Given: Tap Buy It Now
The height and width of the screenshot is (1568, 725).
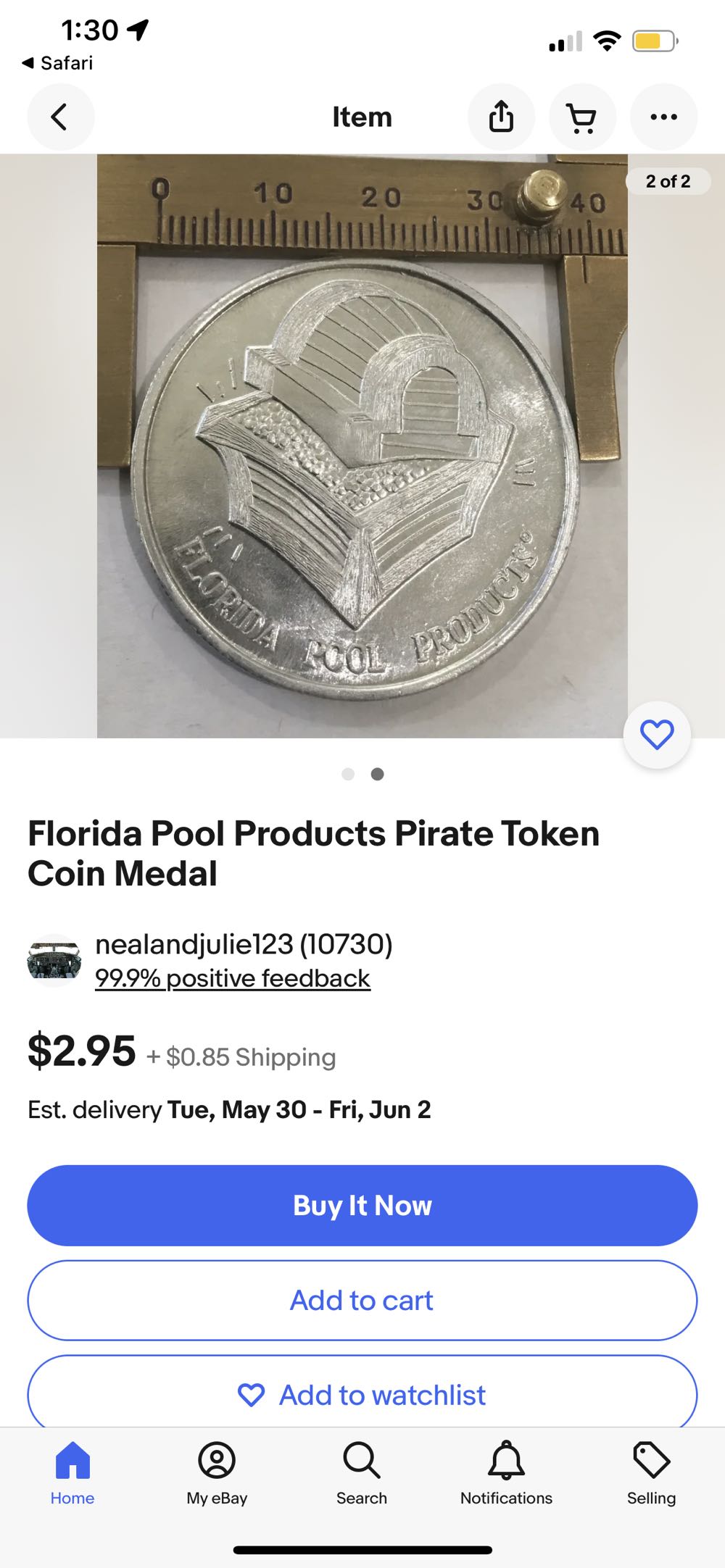Looking at the screenshot, I should click(361, 1205).
